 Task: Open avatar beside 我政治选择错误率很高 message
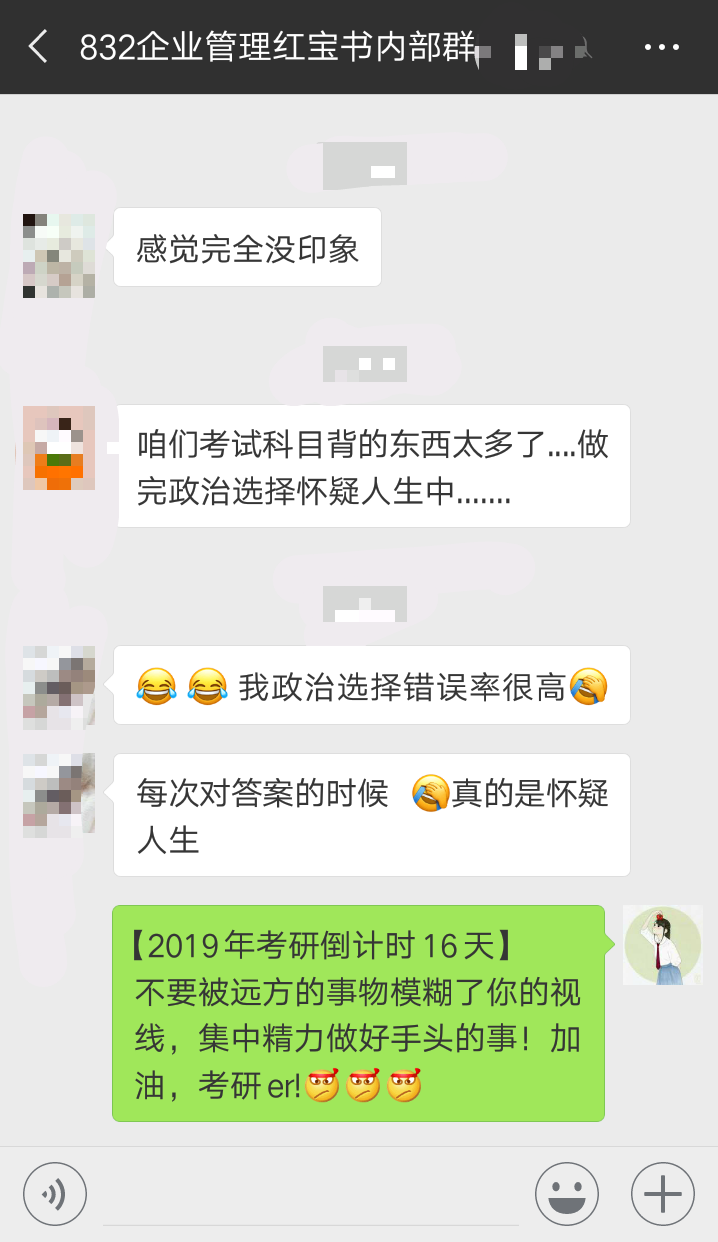[x=59, y=687]
